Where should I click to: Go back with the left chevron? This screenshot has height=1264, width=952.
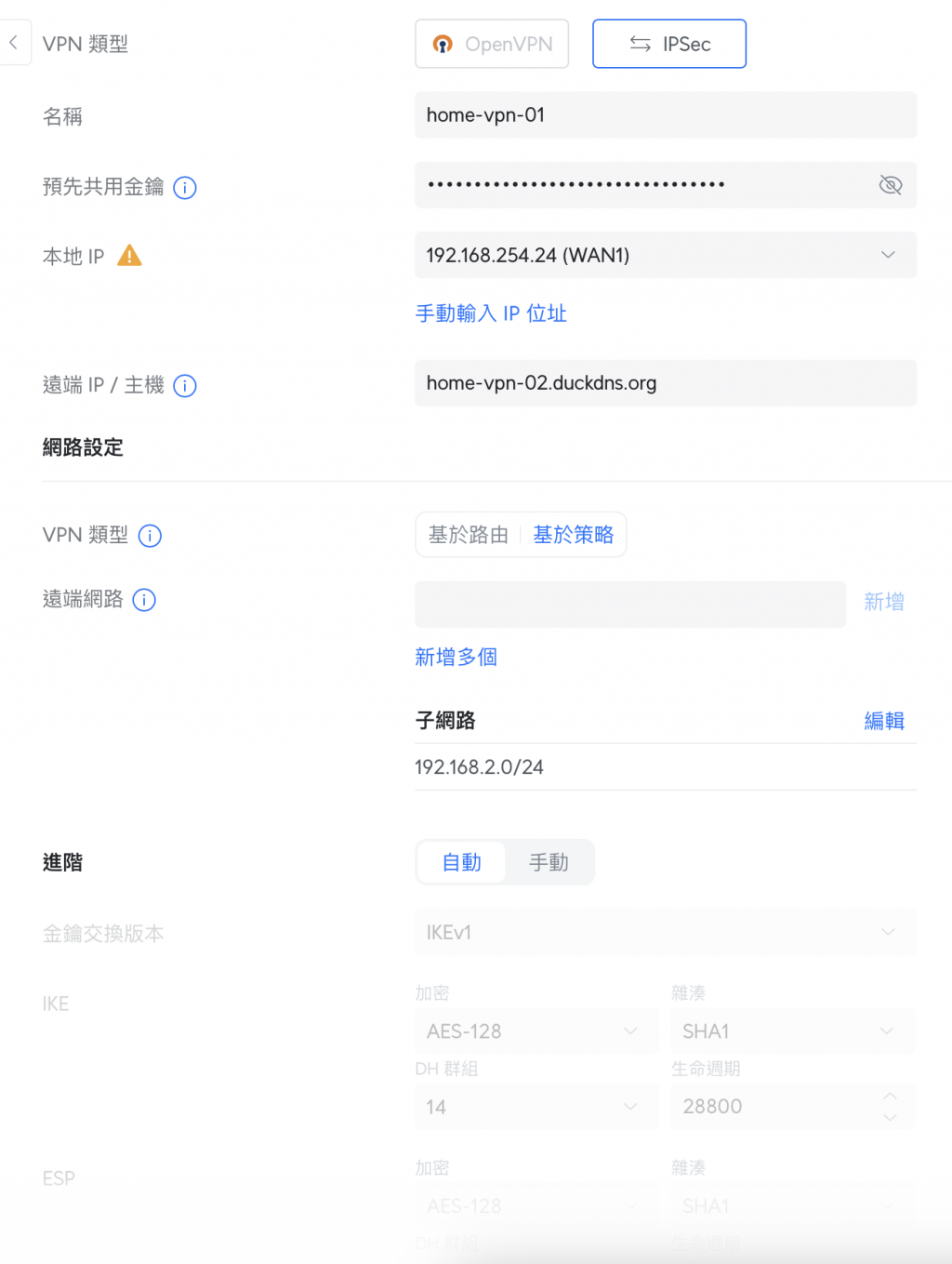point(14,43)
